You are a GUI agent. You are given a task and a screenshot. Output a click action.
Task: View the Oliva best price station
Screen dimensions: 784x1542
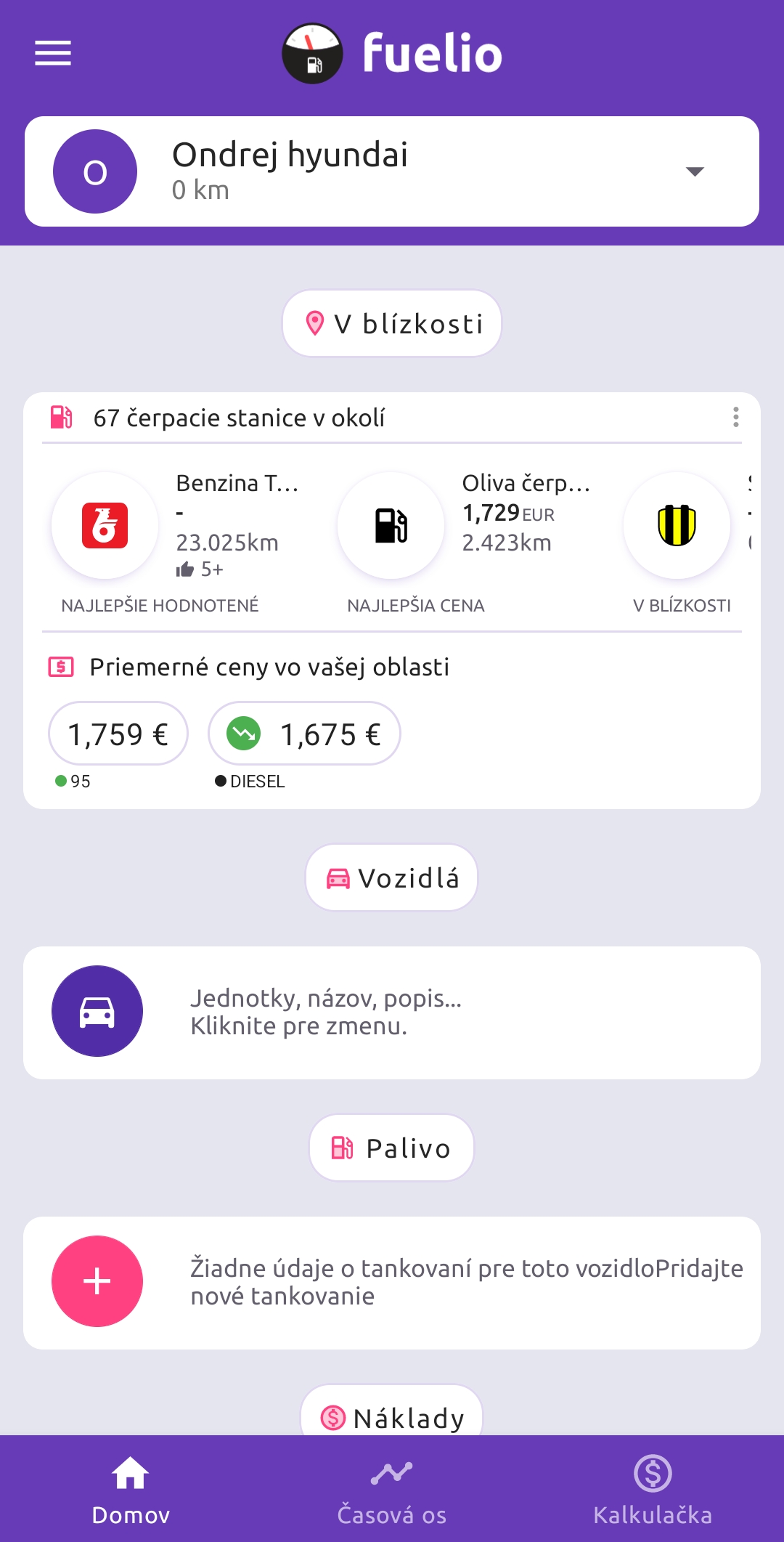tap(391, 526)
